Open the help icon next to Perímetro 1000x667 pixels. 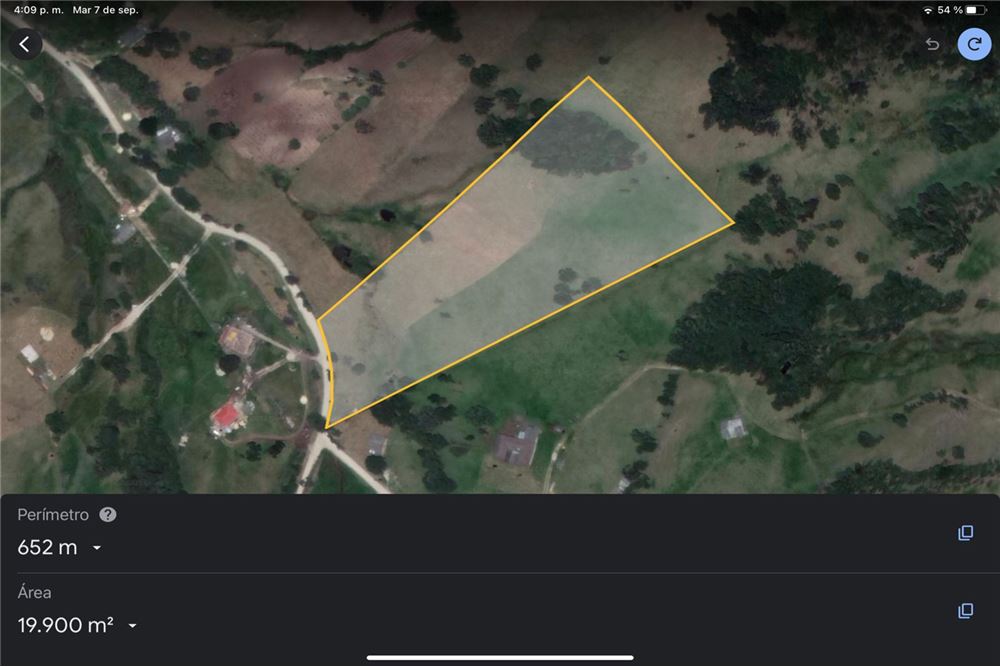(108, 515)
